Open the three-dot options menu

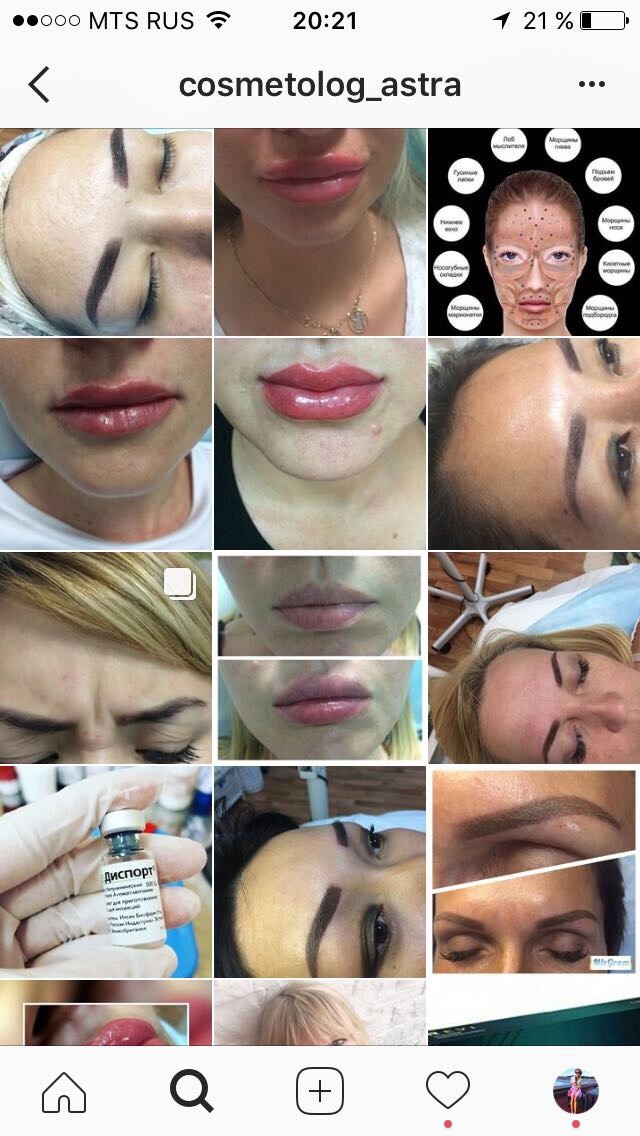coord(592,85)
